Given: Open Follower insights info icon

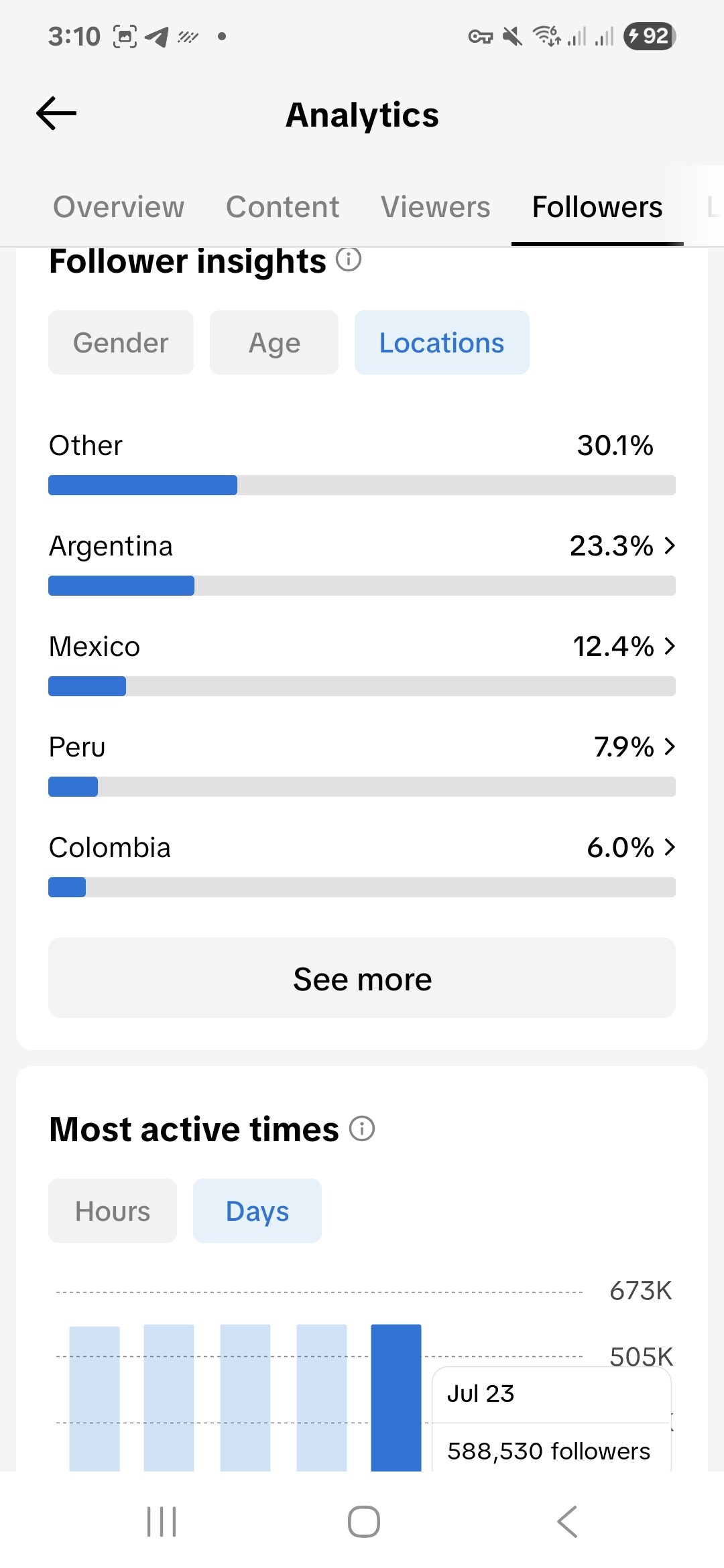Looking at the screenshot, I should tap(349, 259).
